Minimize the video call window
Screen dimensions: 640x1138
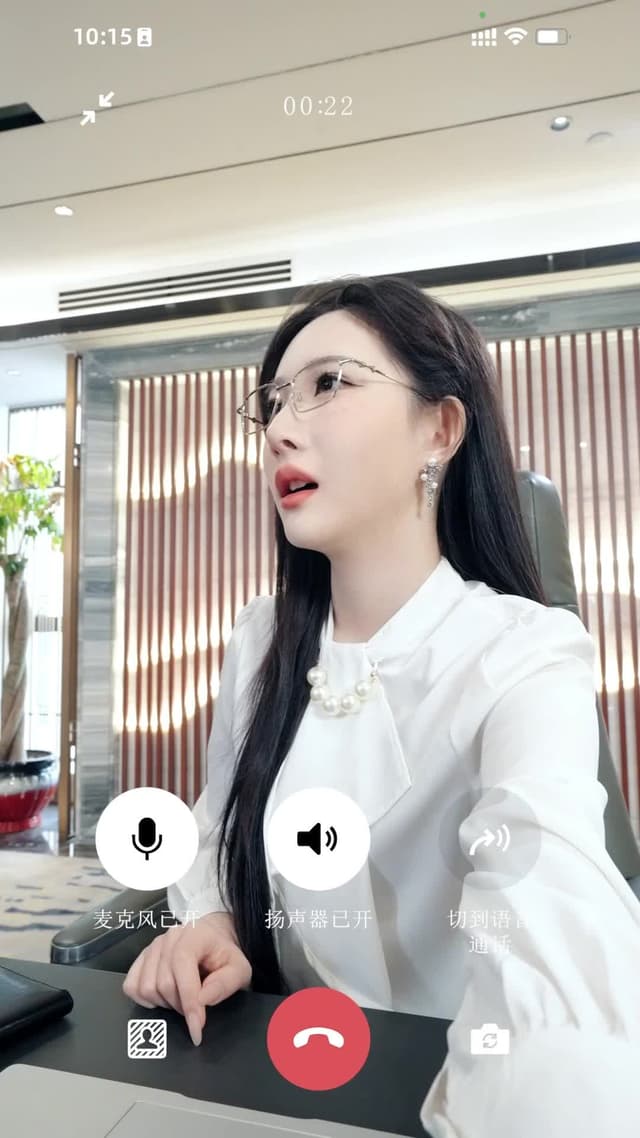[x=97, y=108]
